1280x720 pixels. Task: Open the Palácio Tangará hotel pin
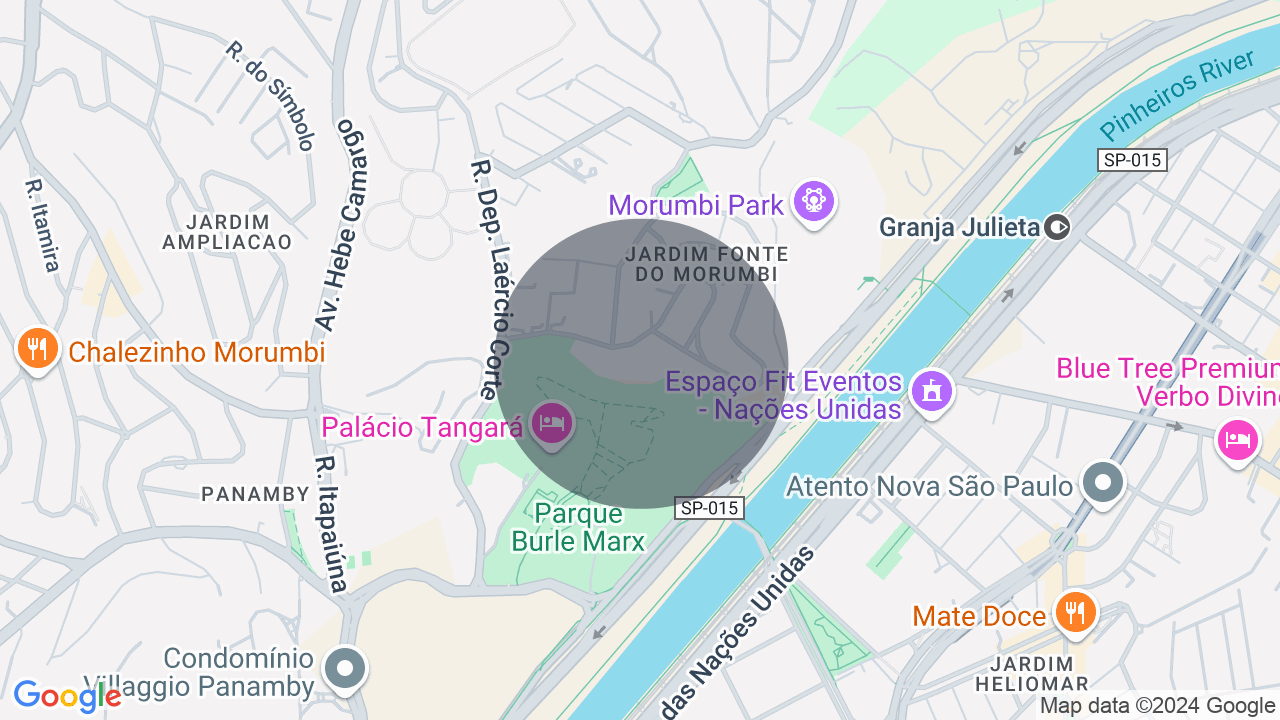(551, 425)
